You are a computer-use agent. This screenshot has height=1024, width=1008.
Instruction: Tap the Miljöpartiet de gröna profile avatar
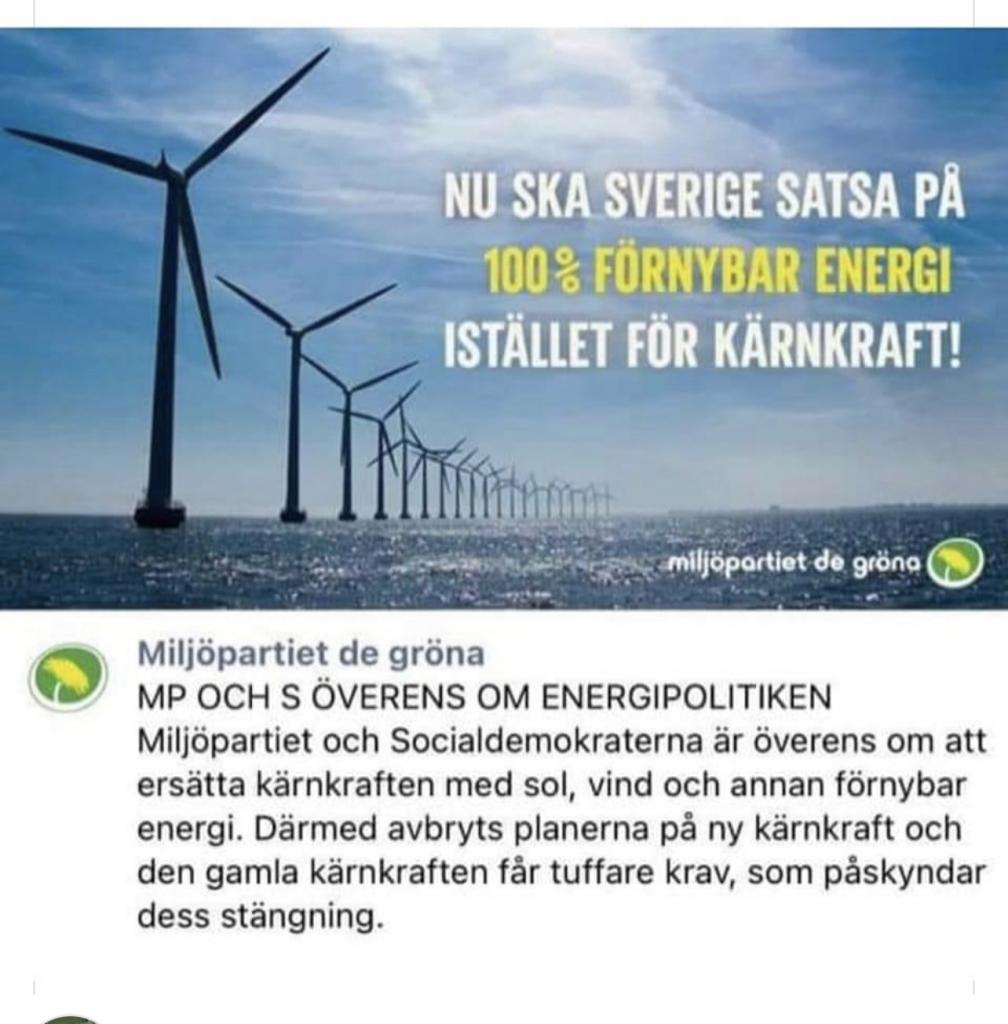(x=66, y=677)
